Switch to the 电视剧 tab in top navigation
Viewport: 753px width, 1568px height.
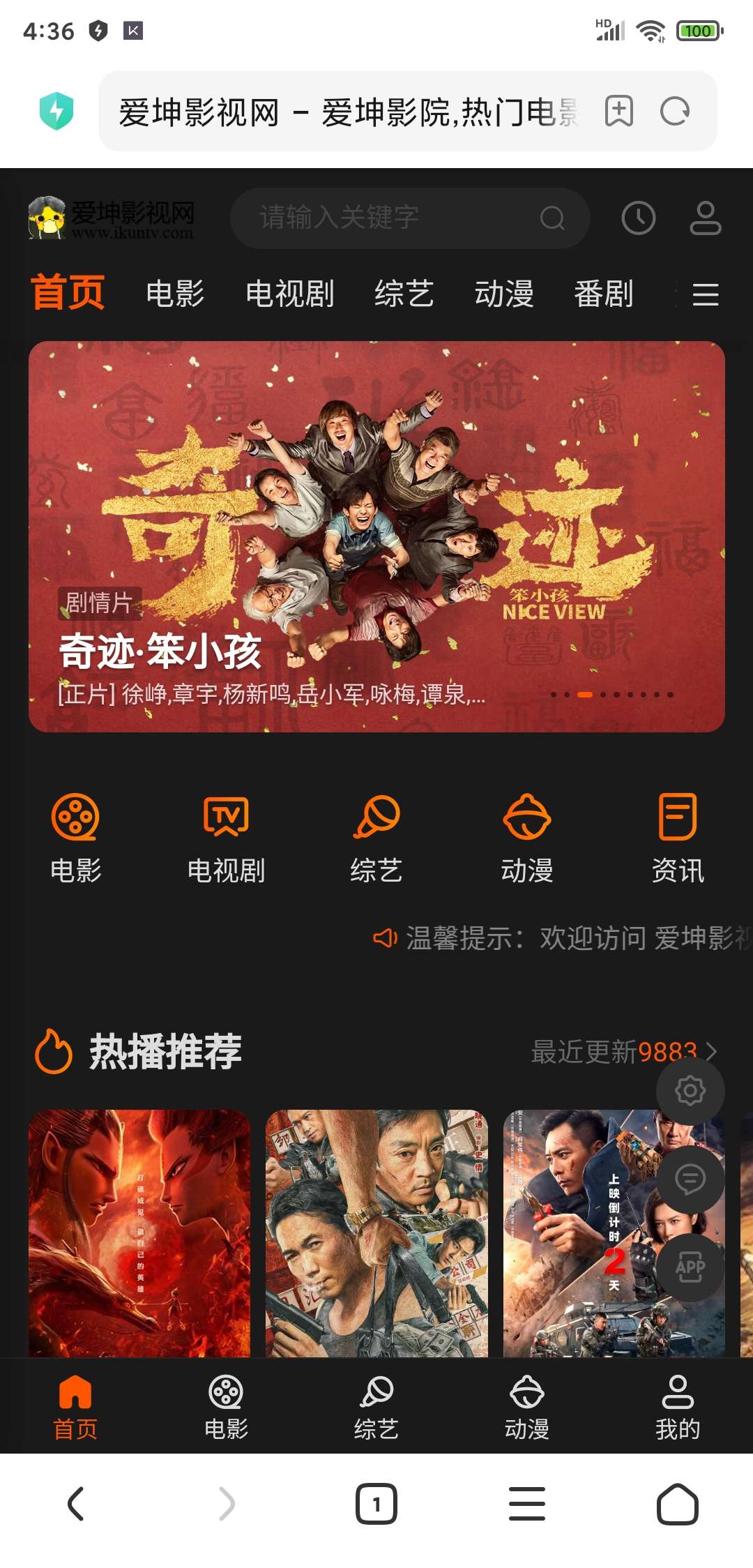tap(291, 293)
